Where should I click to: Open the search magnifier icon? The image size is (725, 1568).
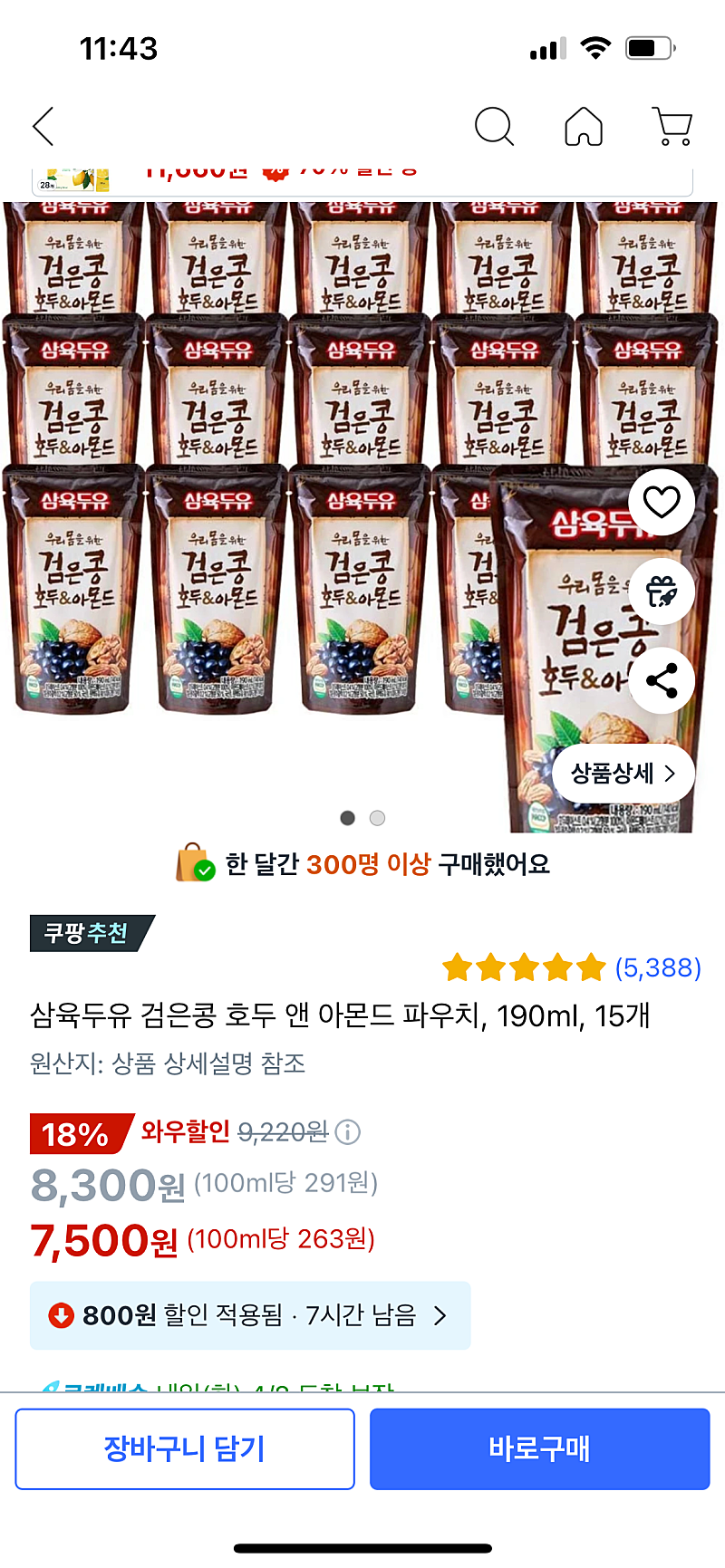494,127
